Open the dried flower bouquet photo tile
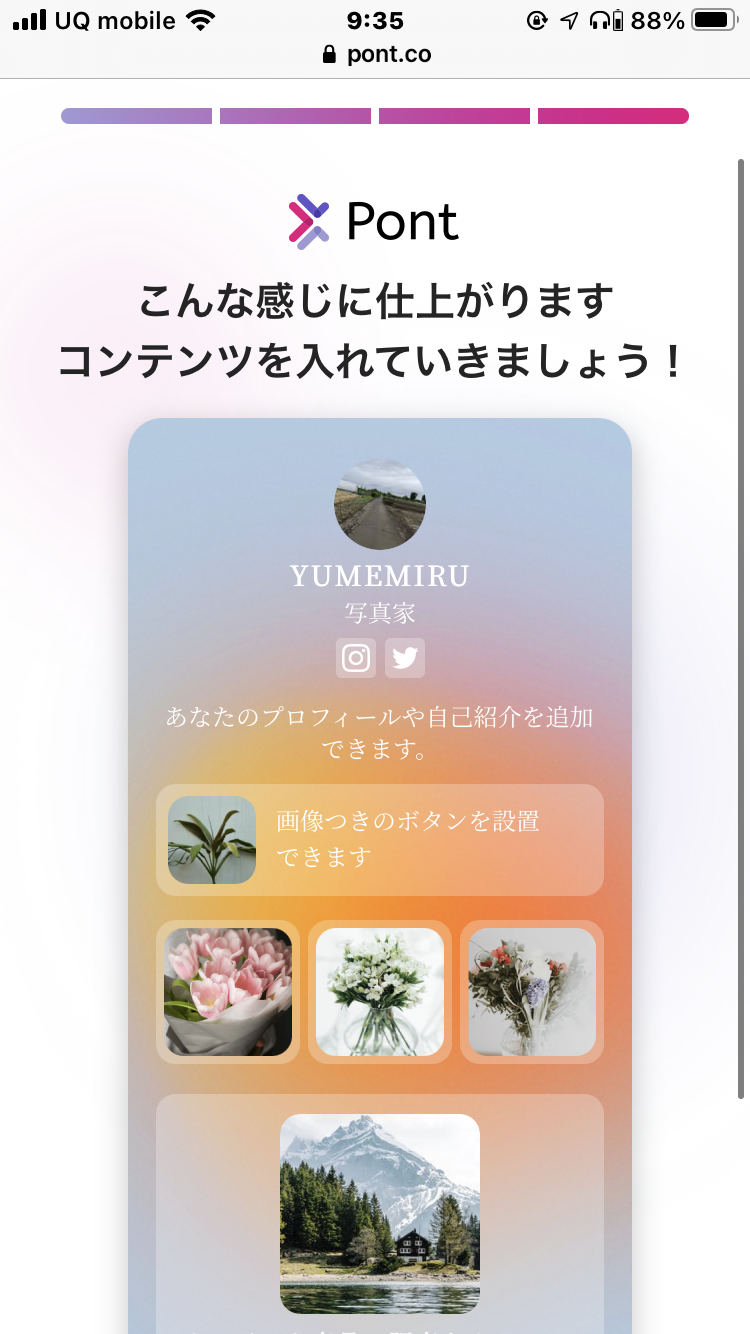 pyautogui.click(x=532, y=992)
